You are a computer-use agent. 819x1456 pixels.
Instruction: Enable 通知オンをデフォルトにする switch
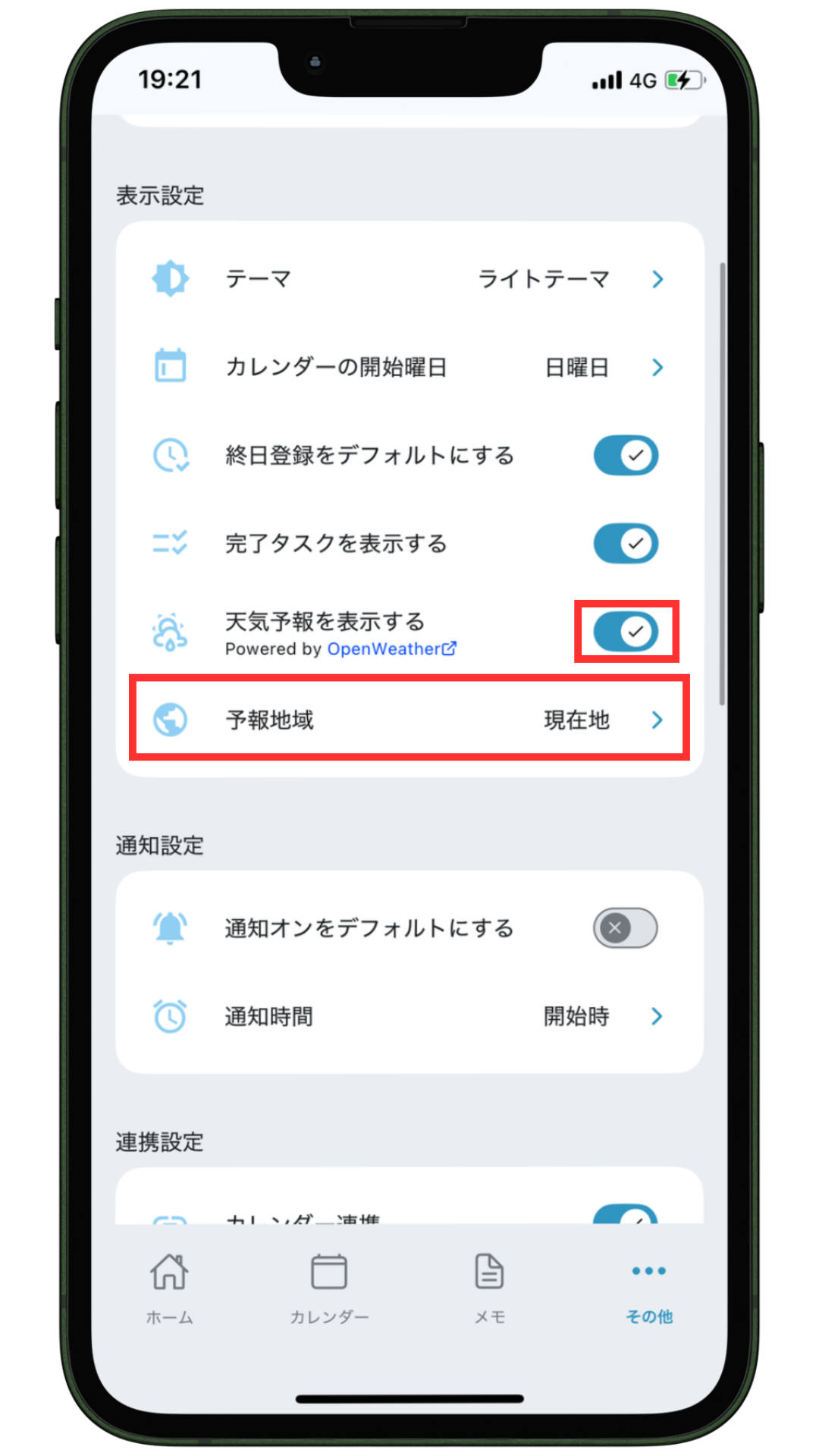[x=625, y=927]
